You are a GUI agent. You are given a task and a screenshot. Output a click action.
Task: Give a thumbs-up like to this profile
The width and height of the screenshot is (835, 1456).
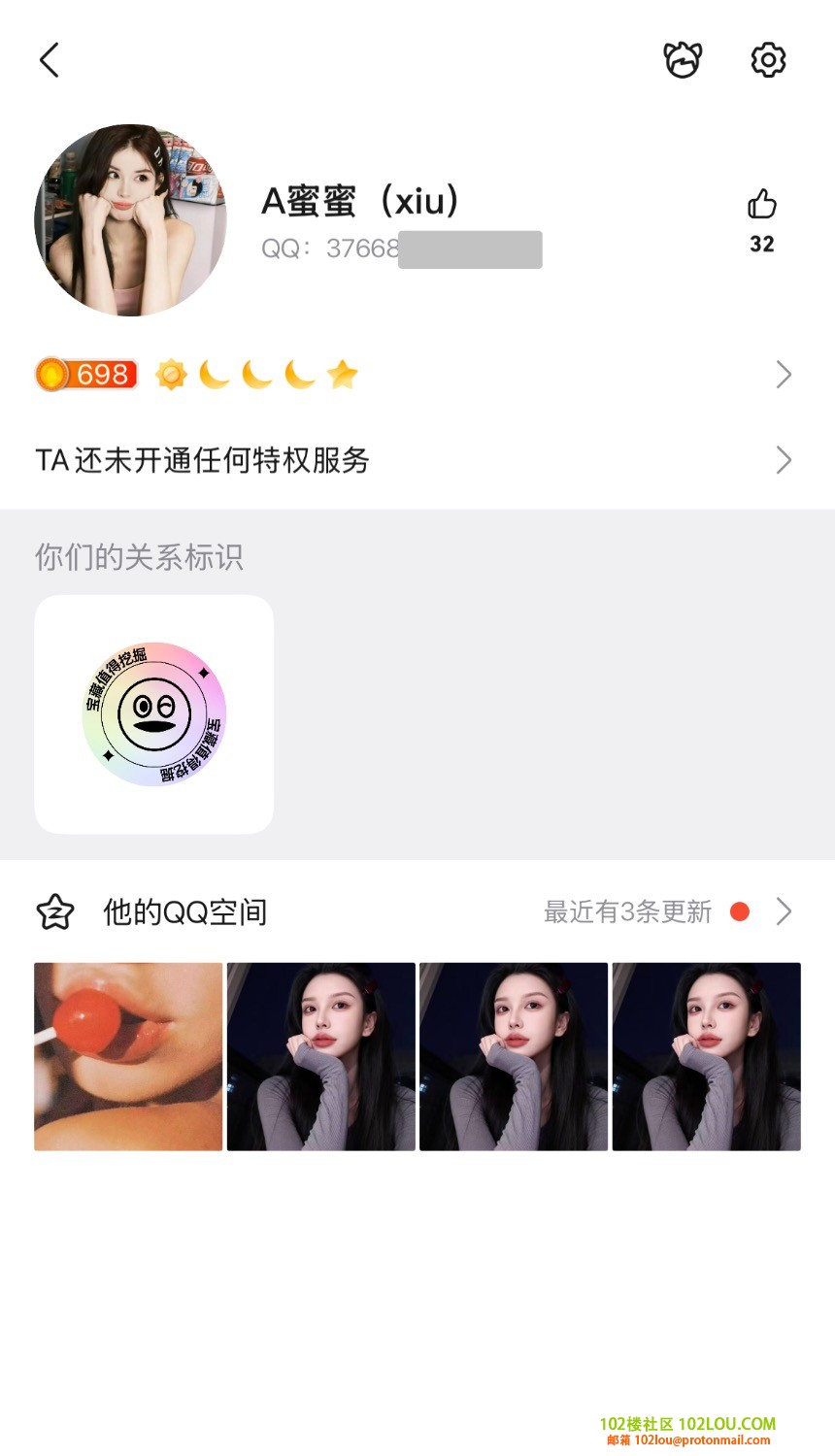point(762,205)
